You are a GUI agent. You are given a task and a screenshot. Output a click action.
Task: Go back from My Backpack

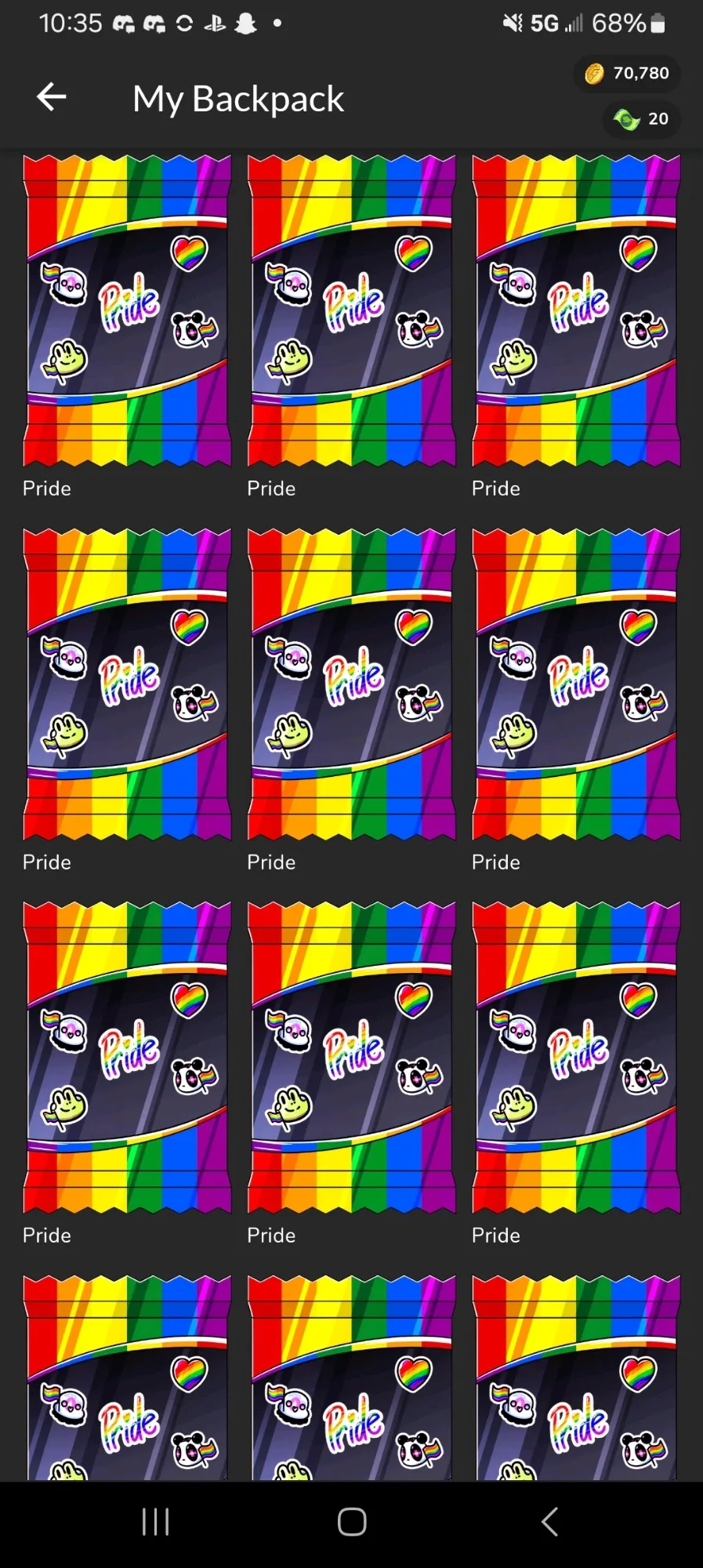click(x=52, y=97)
